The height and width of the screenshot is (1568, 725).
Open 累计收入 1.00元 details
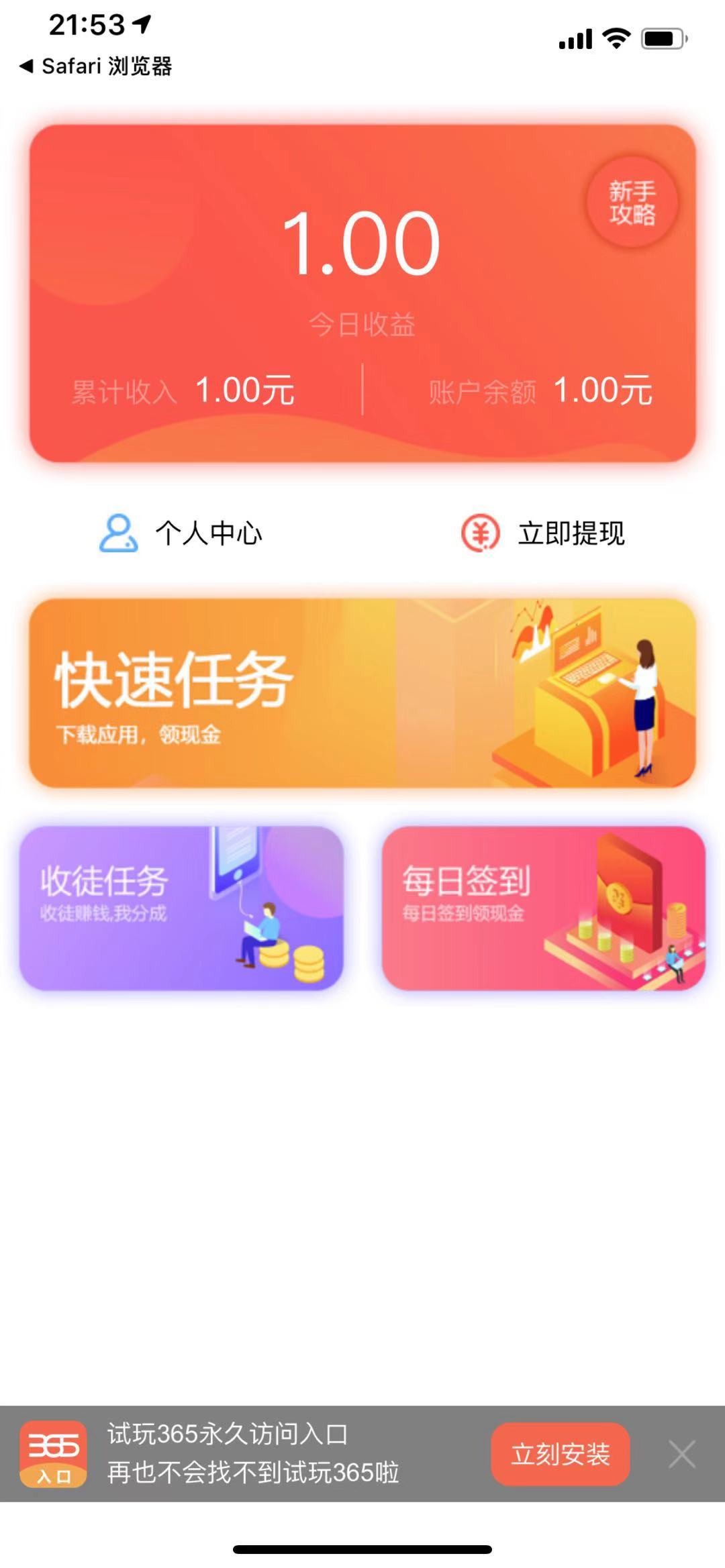tap(181, 393)
